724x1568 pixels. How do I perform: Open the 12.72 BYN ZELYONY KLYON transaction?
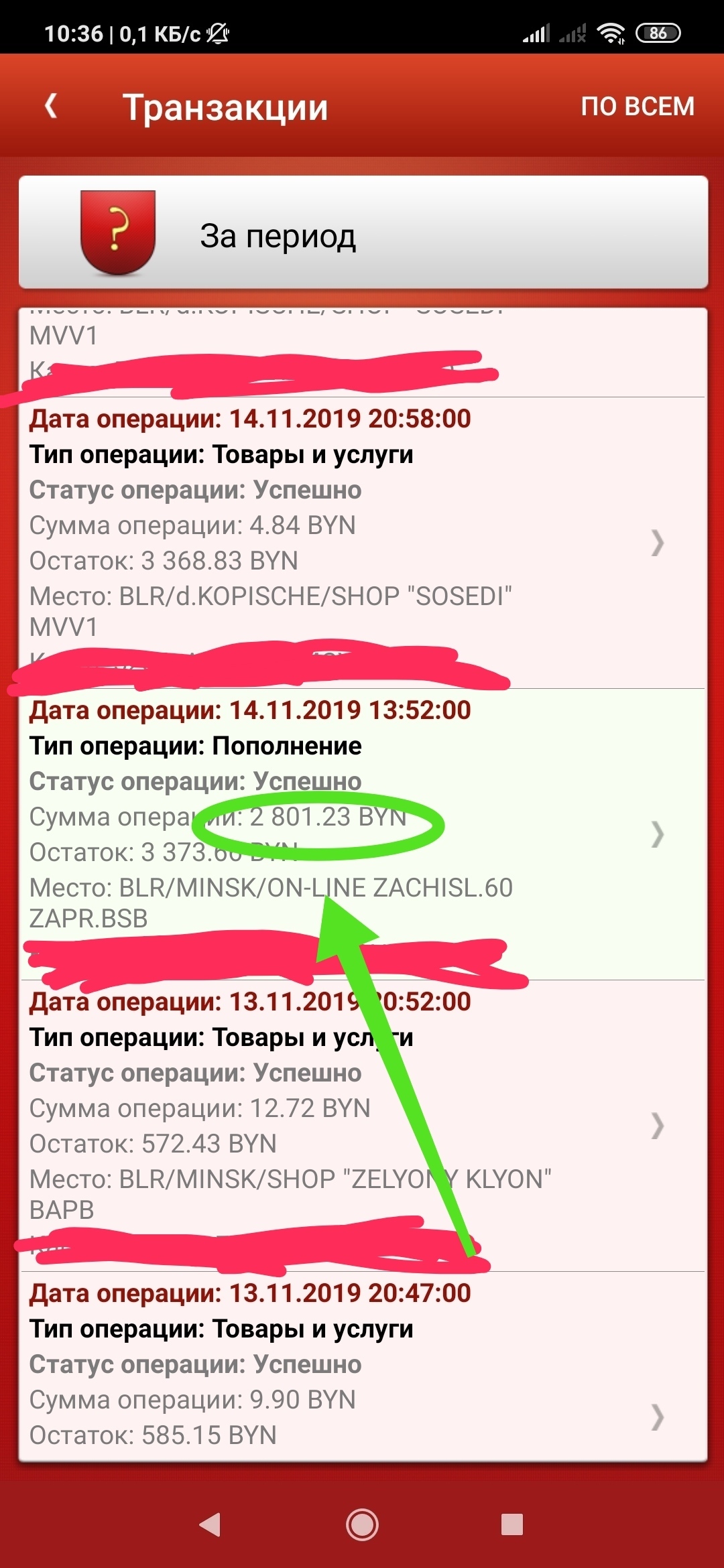point(362,1124)
